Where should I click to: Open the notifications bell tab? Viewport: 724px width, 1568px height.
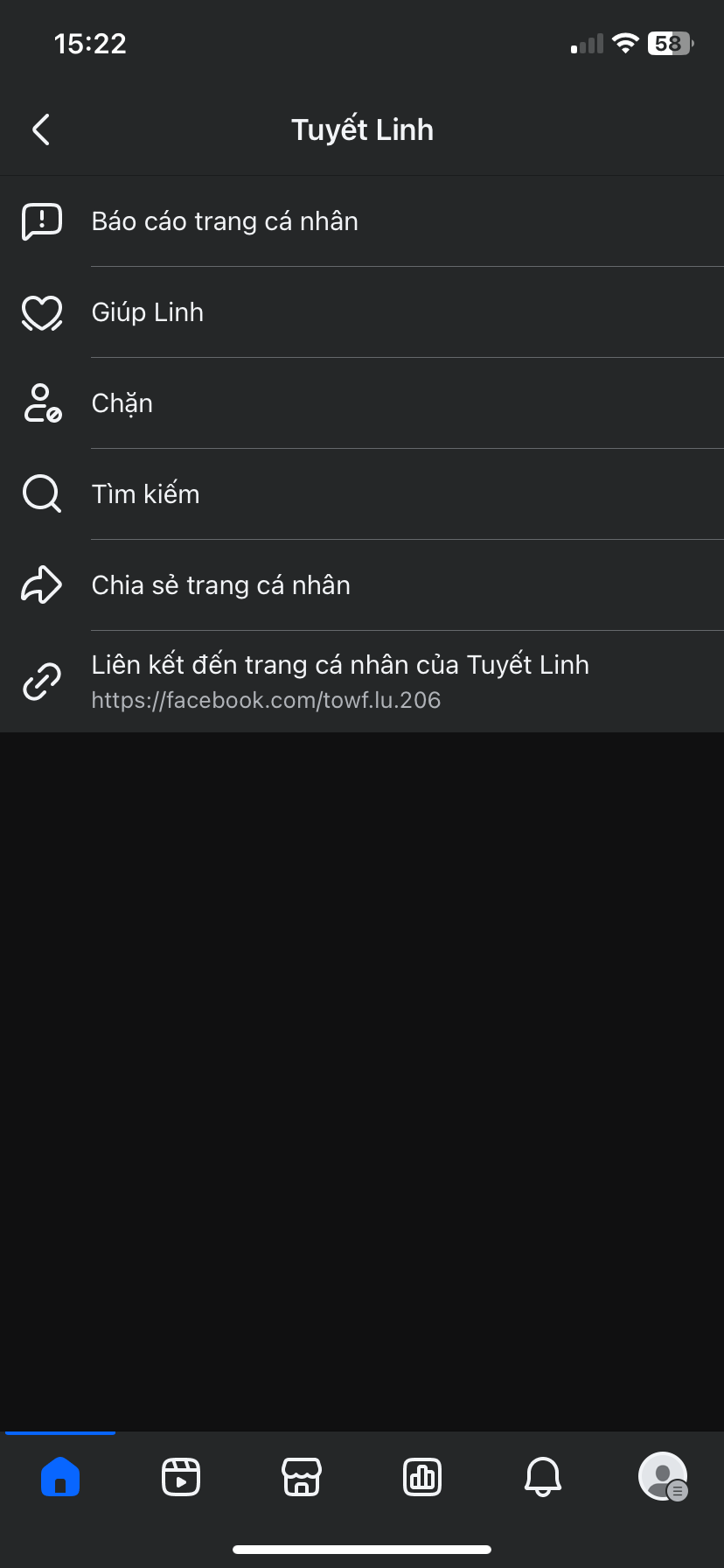543,1477
